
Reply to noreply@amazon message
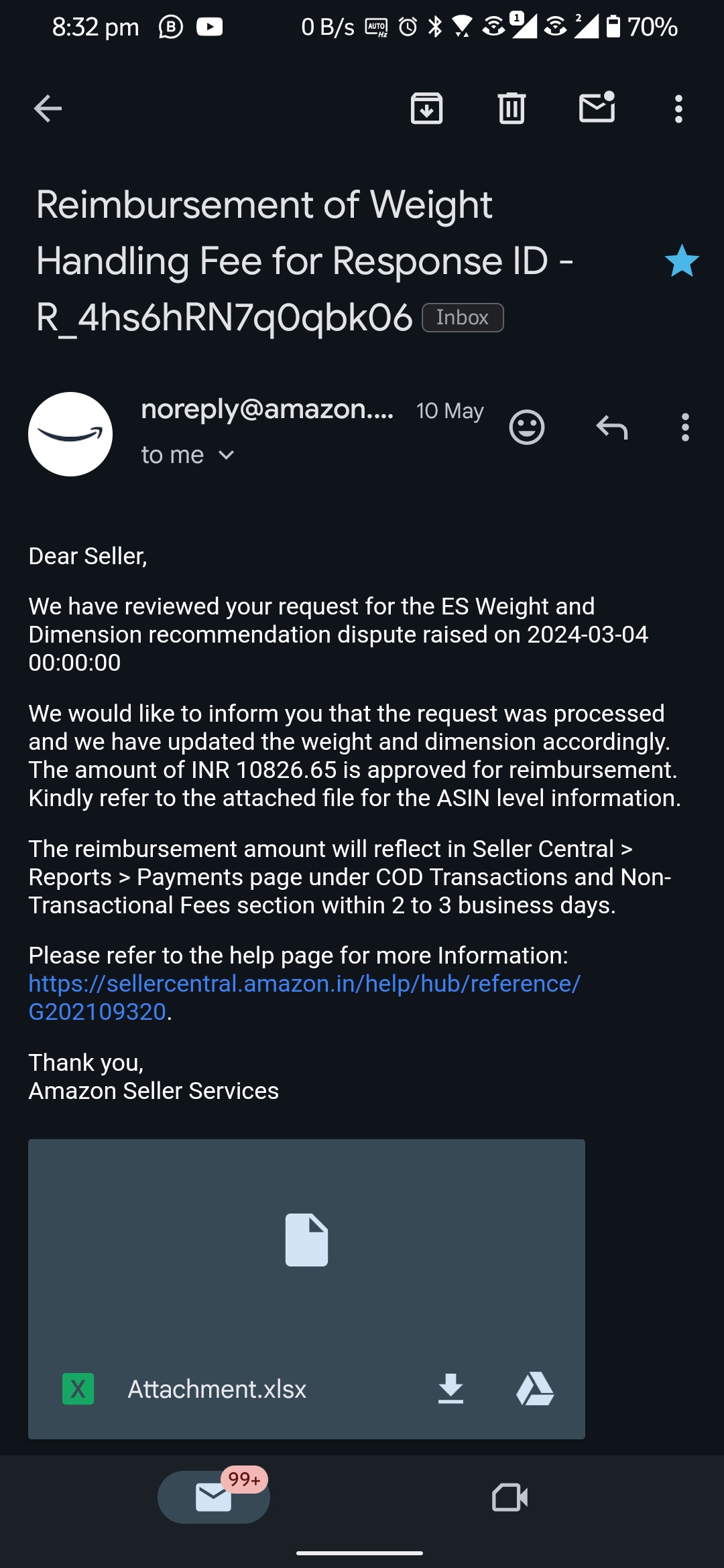coord(612,427)
